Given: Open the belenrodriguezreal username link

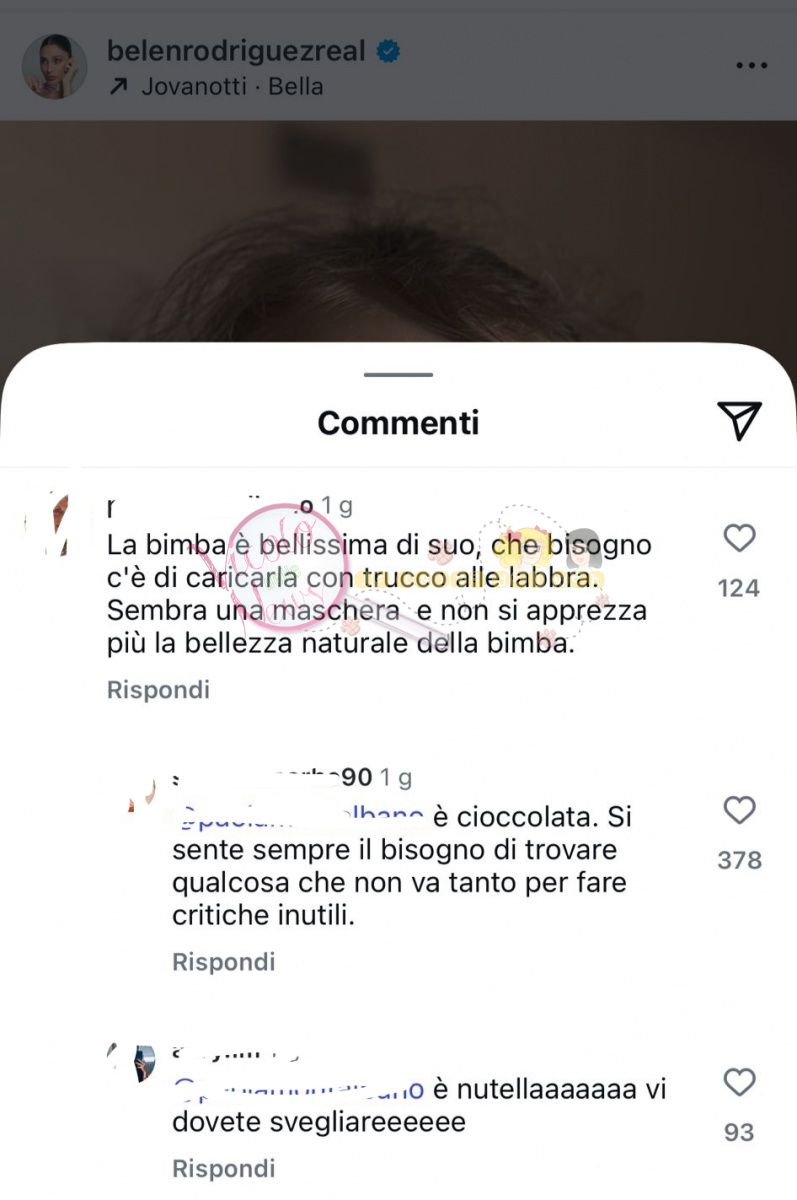Looking at the screenshot, I should coord(236,51).
